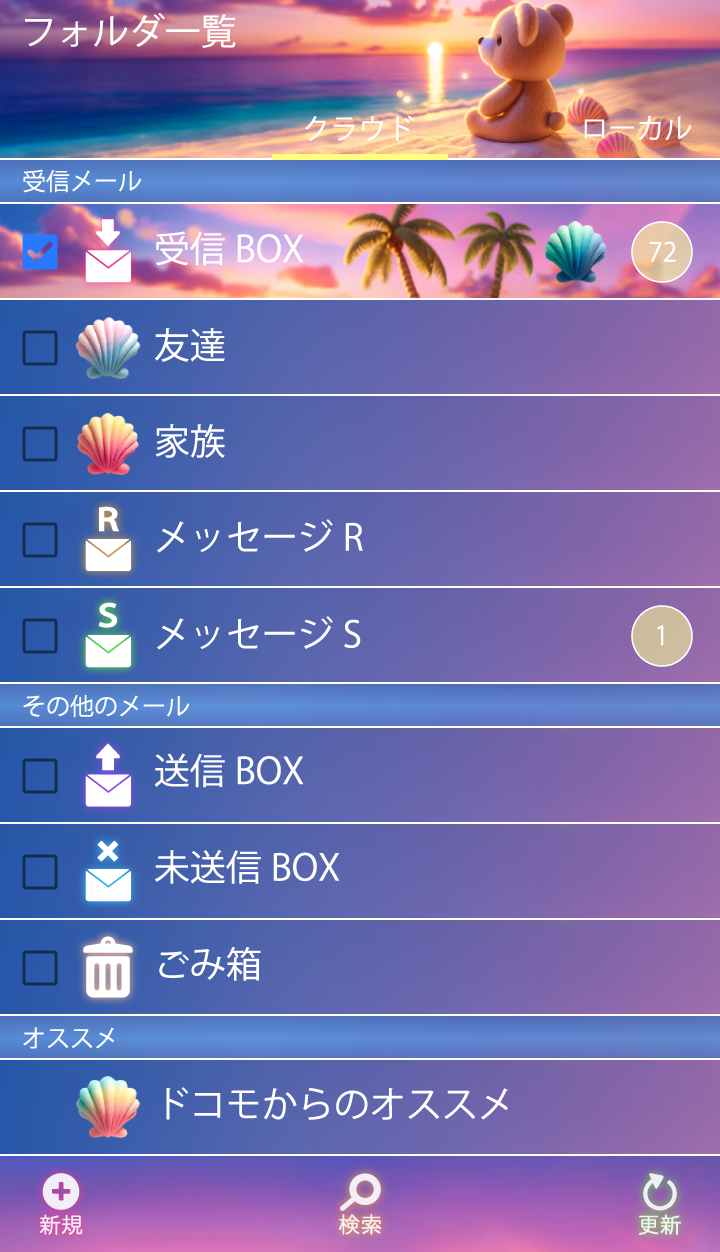Check the 送信 BOX checkbox
The width and height of the screenshot is (720, 1252).
point(40,775)
